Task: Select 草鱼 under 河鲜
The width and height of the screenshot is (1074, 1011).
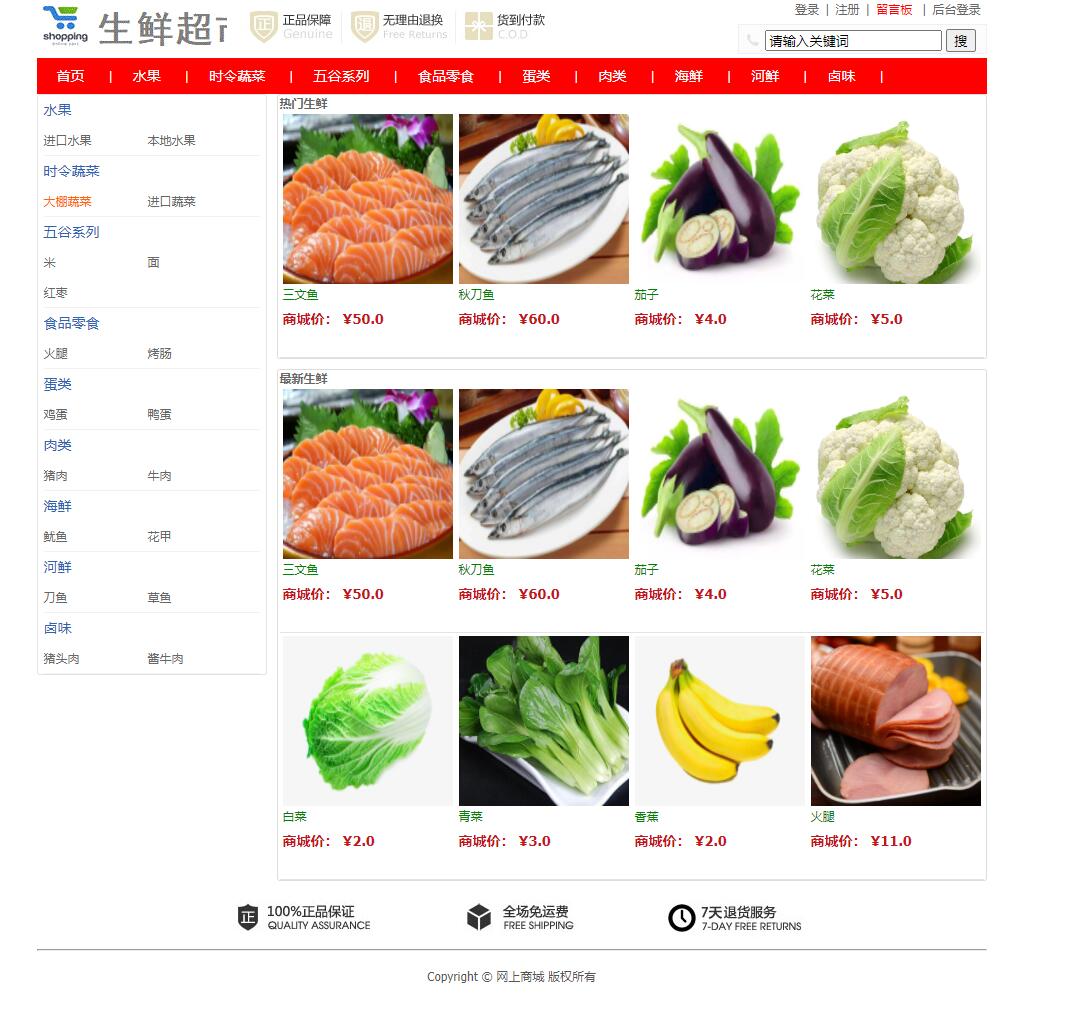Action: [x=159, y=598]
